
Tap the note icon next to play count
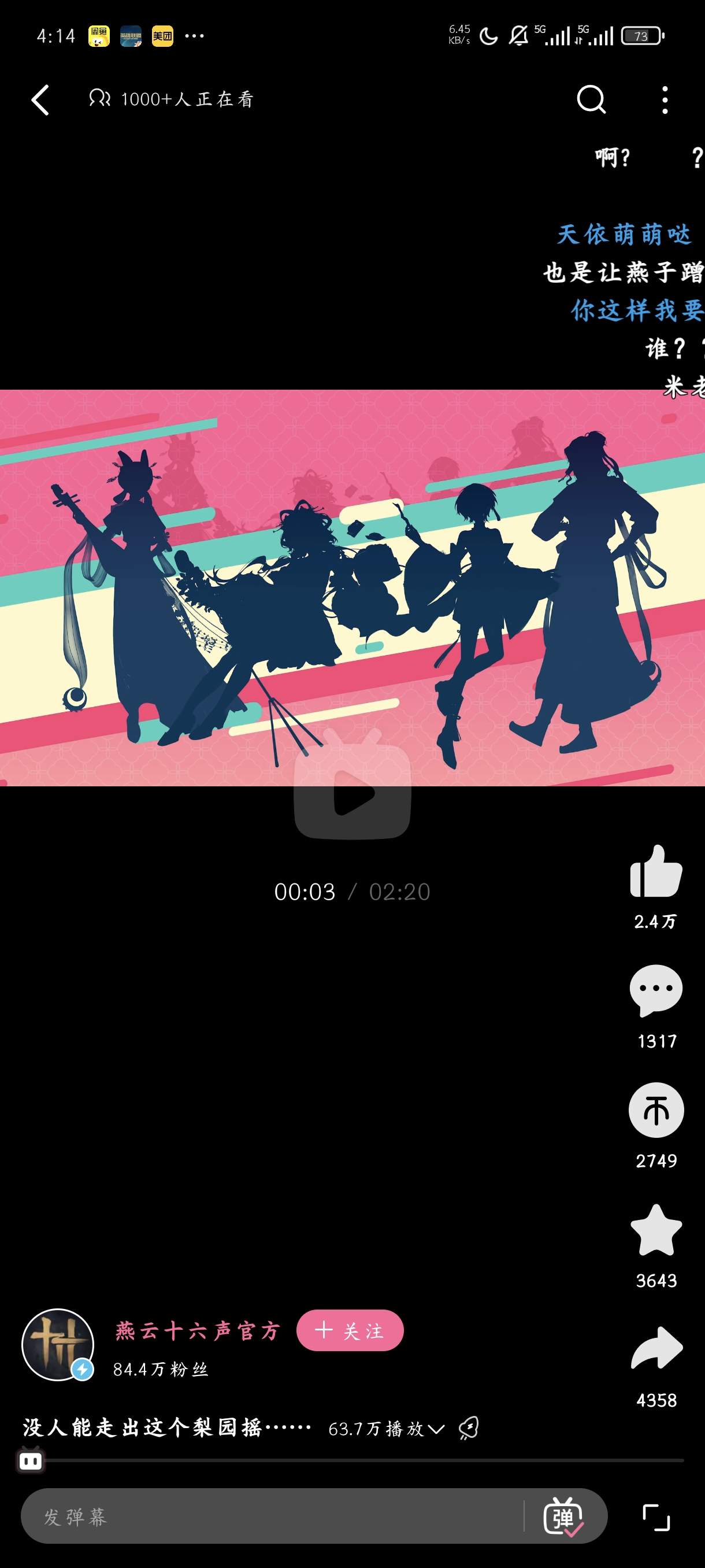pos(469,1429)
